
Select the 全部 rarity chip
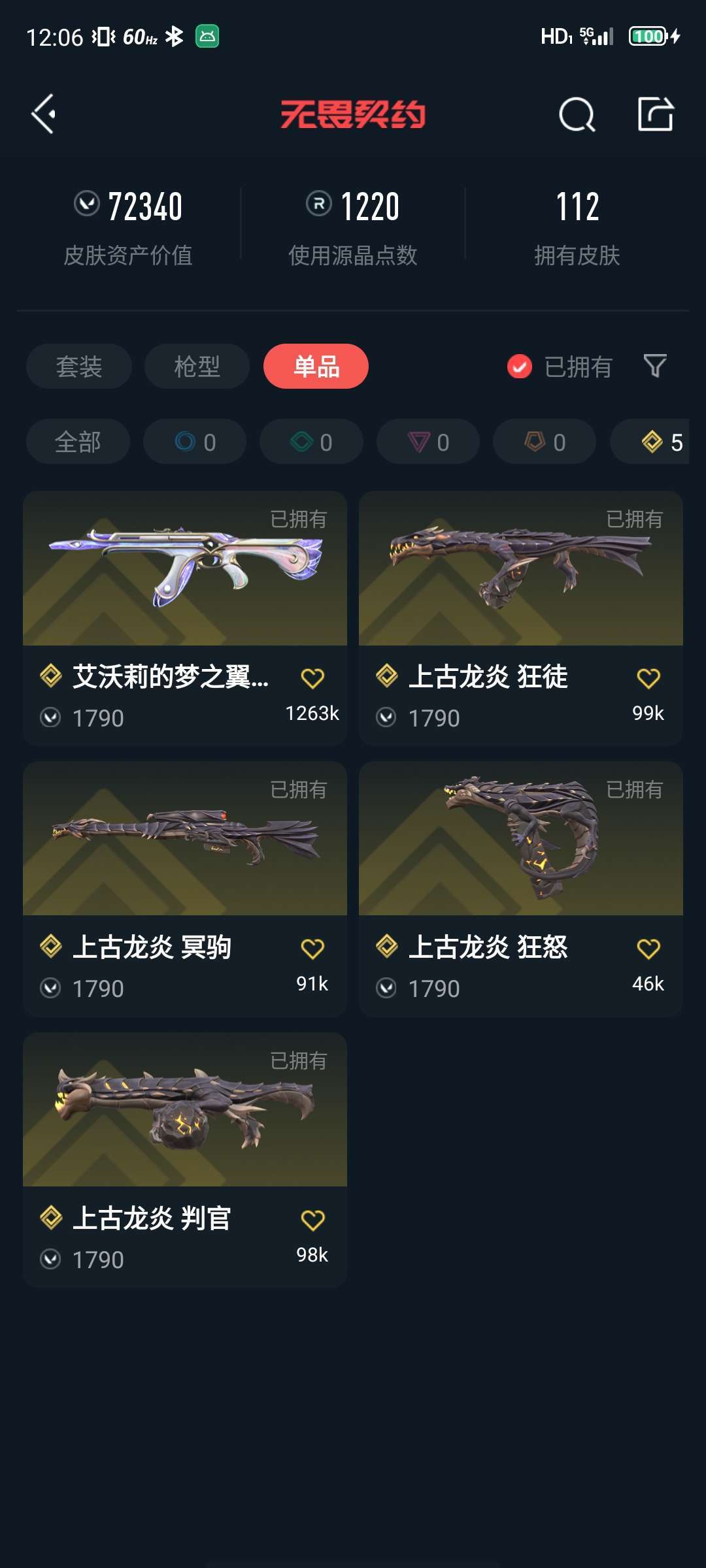point(78,442)
